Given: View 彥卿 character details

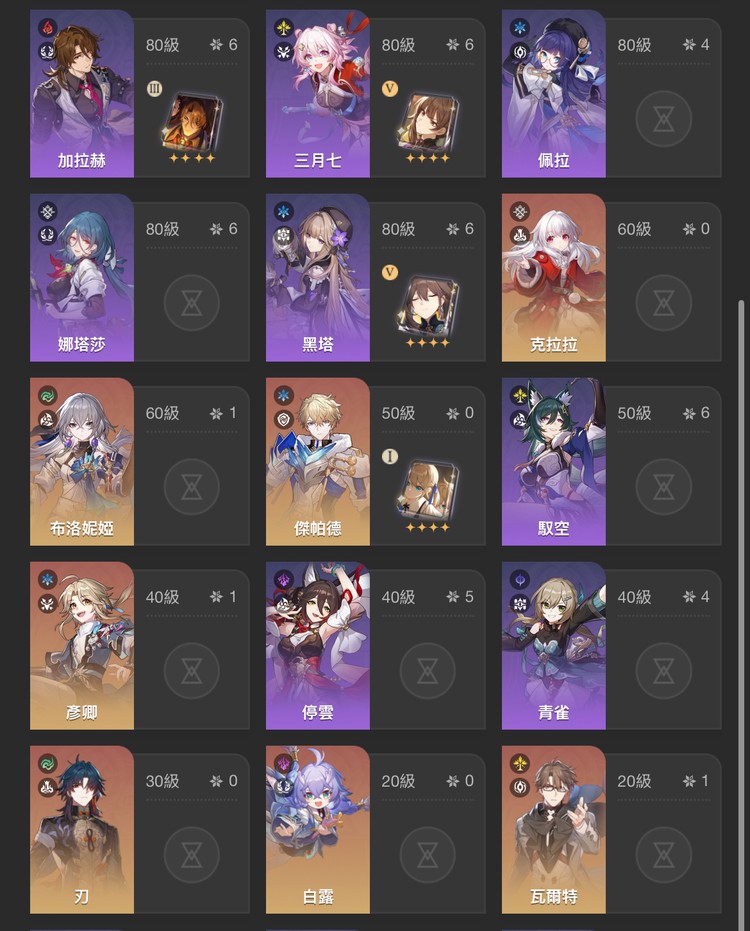Looking at the screenshot, I should coord(82,646).
